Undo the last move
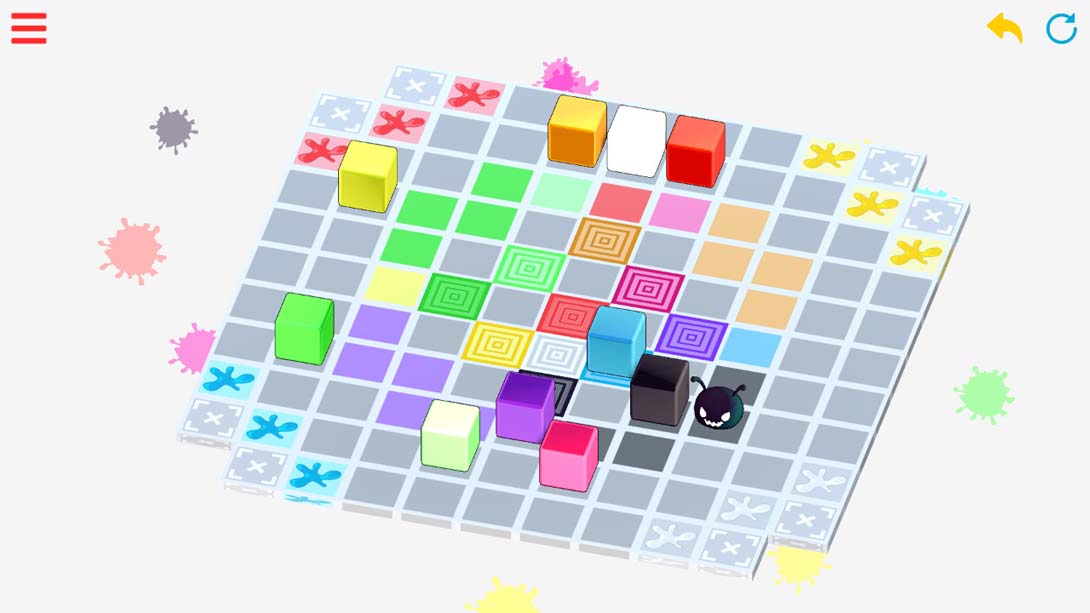The width and height of the screenshot is (1090, 613). click(1004, 28)
